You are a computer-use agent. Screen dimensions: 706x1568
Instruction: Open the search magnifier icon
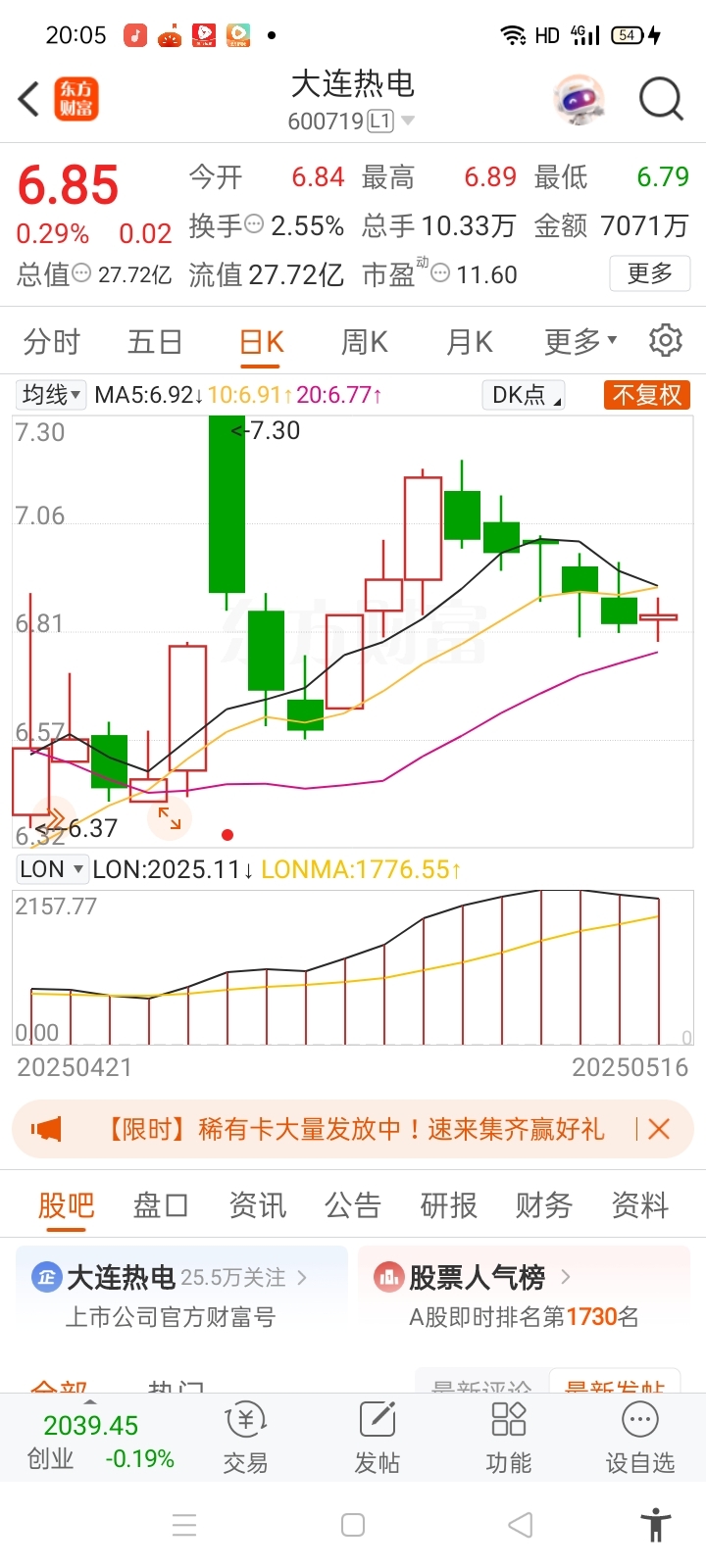click(x=661, y=99)
